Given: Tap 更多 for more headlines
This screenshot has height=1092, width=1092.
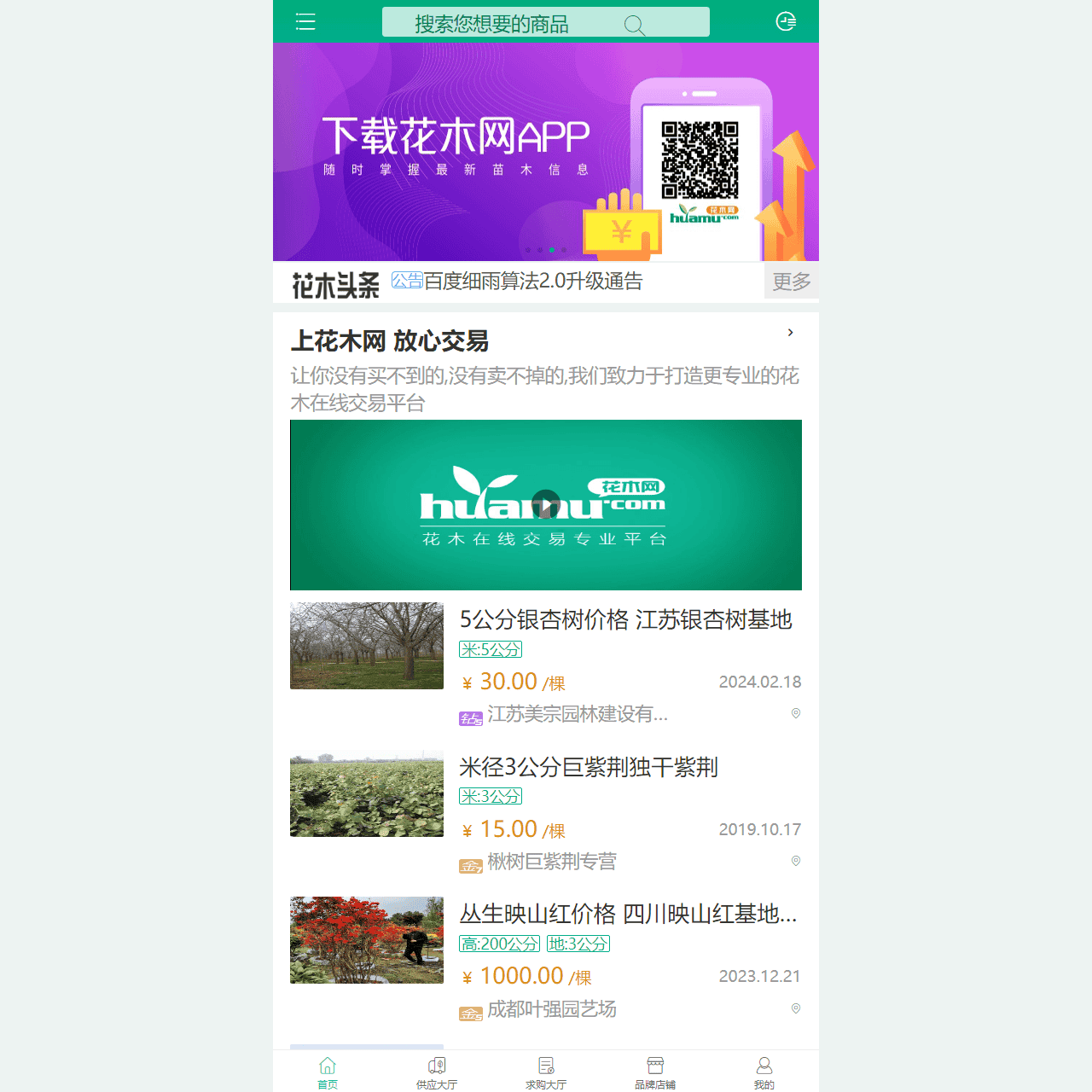Looking at the screenshot, I should click(791, 282).
